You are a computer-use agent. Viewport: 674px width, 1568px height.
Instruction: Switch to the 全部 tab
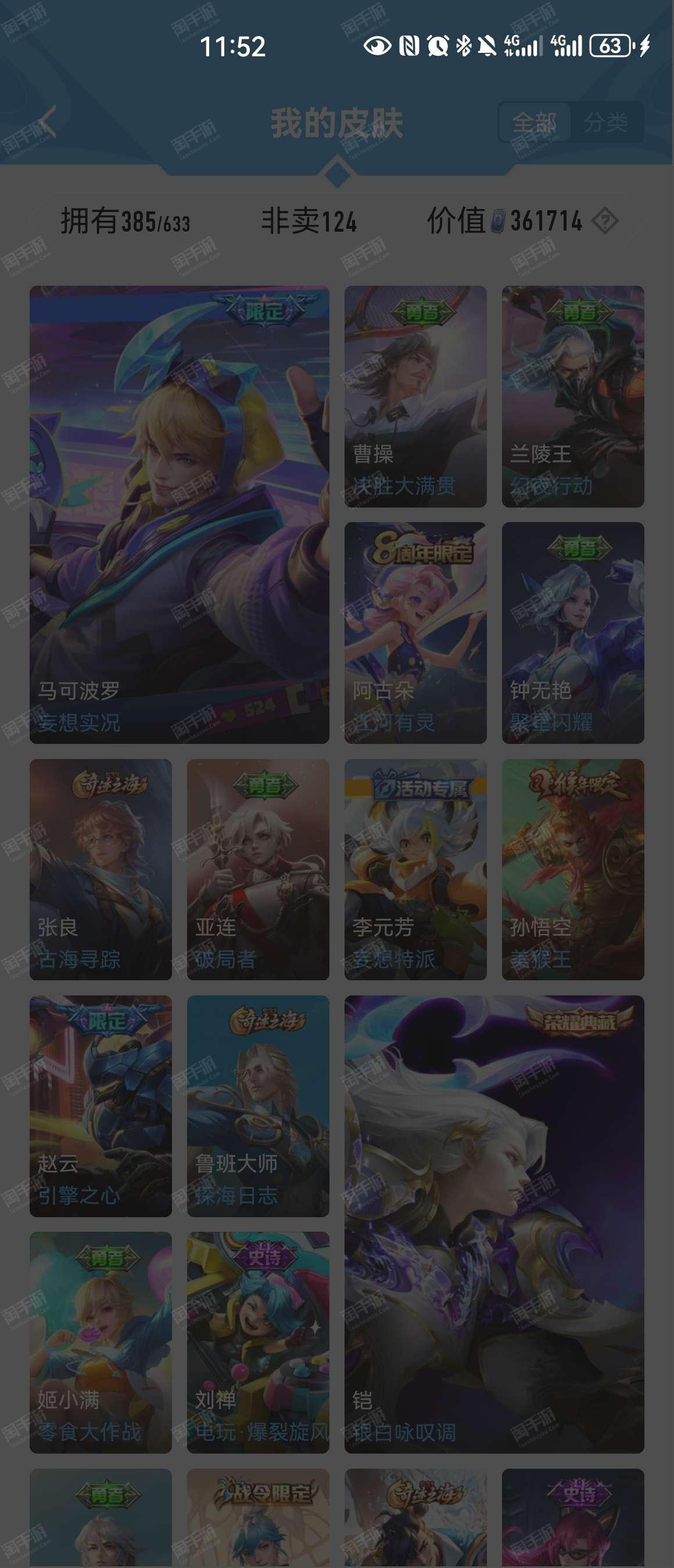click(x=534, y=123)
